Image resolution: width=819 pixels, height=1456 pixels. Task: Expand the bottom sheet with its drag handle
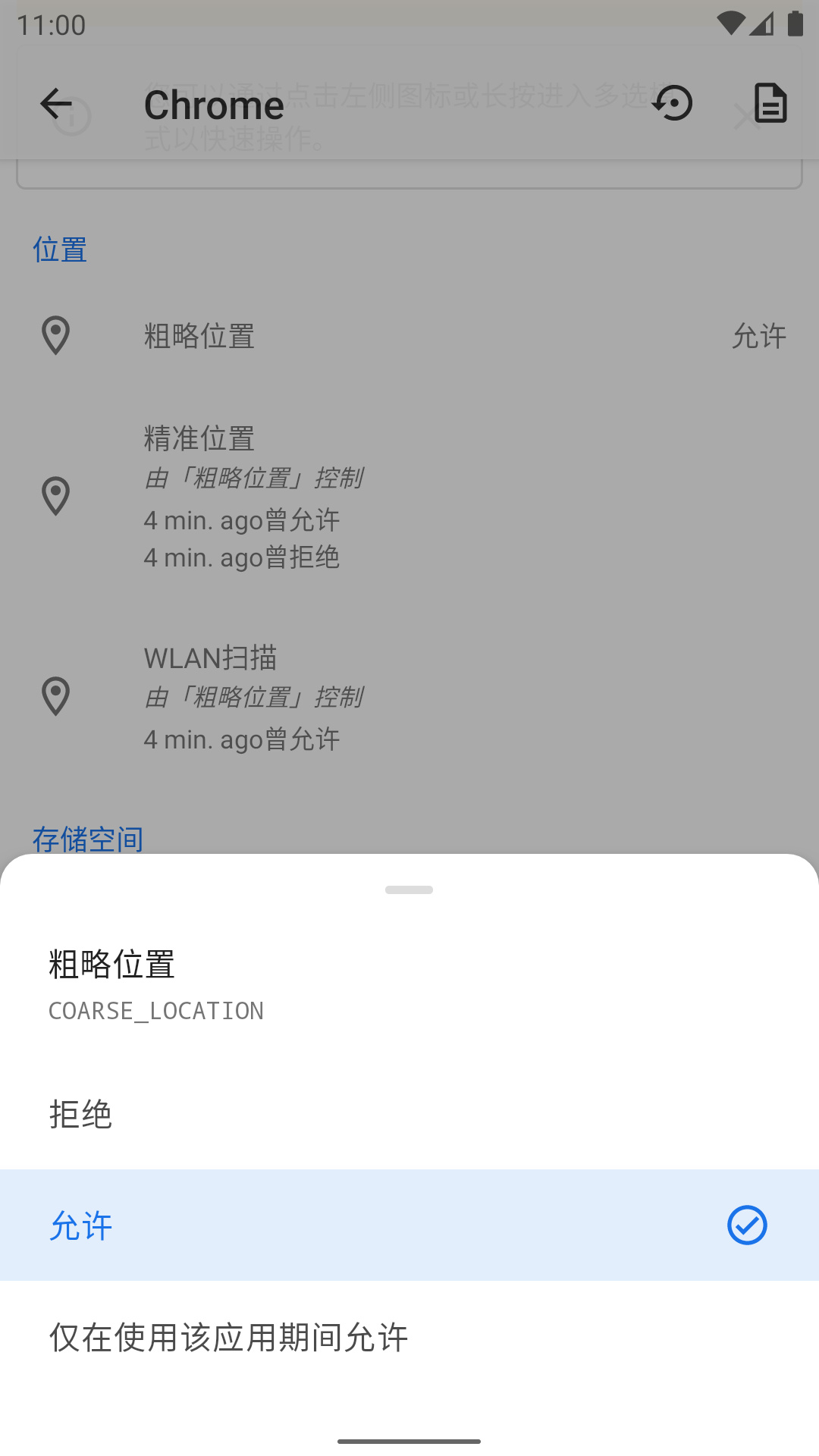(x=409, y=889)
